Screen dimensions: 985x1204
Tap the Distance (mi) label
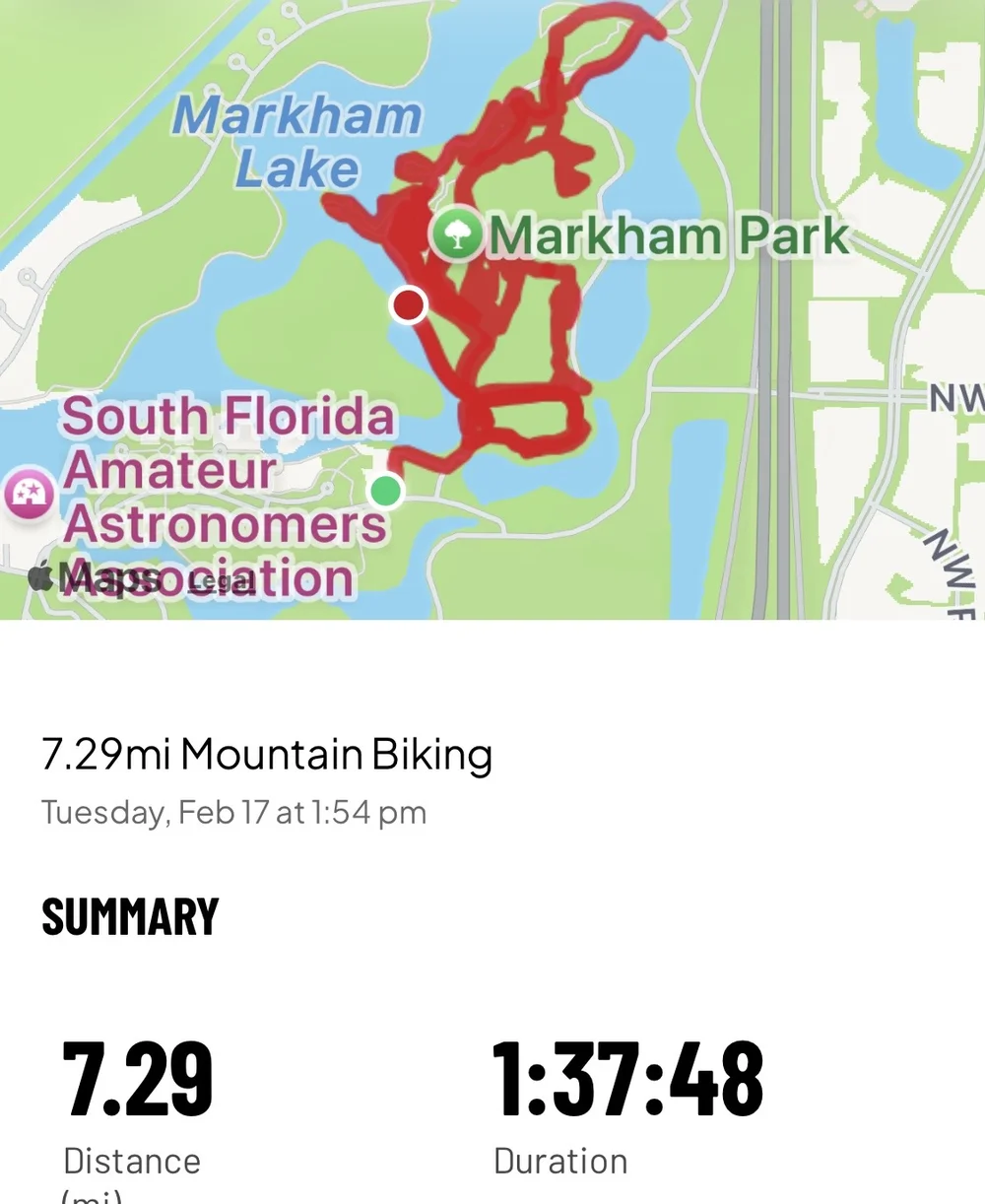pyautogui.click(x=131, y=1161)
